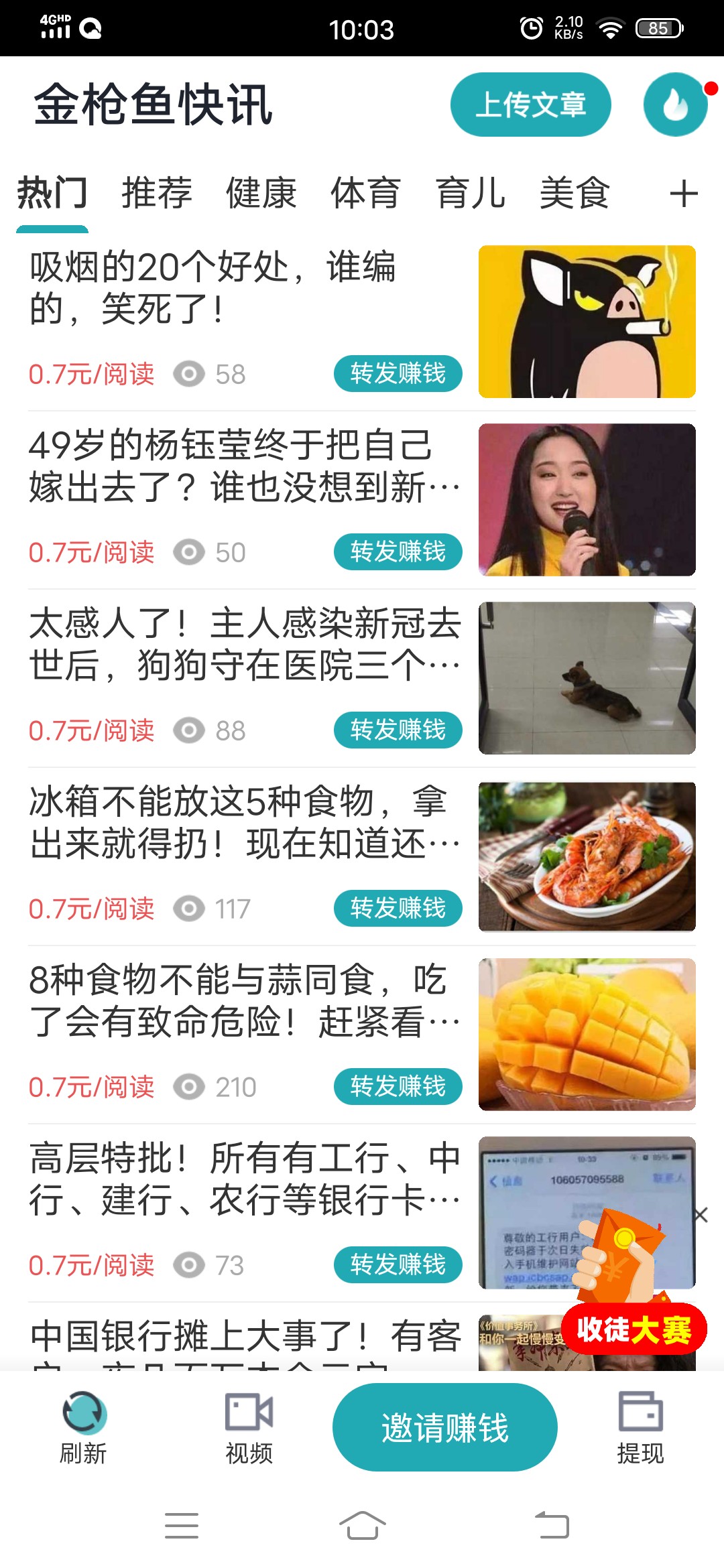Refresh the feed with 刷新
This screenshot has width=724, height=1568.
click(84, 1427)
